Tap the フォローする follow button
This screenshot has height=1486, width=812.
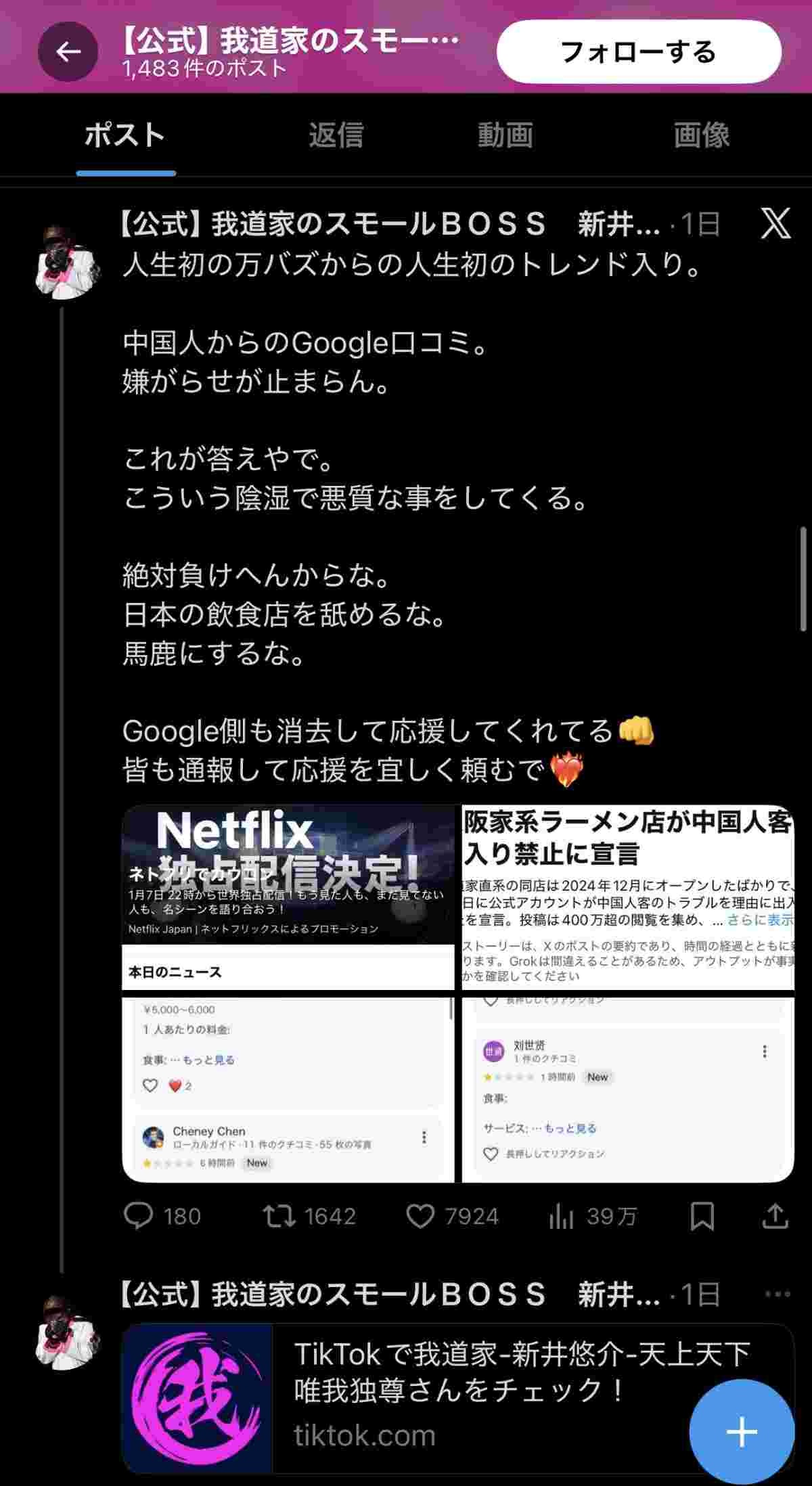(639, 52)
